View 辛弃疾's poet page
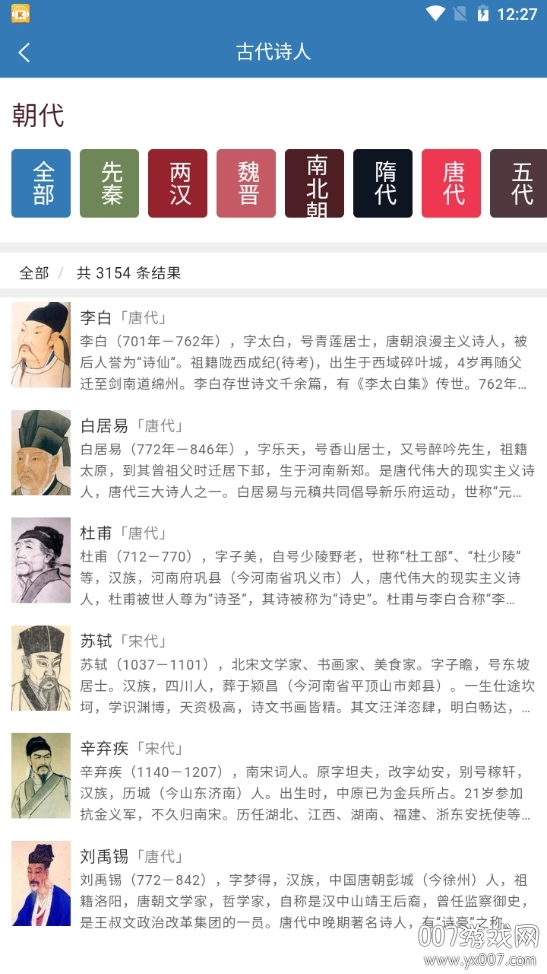547x974 pixels. tap(273, 776)
